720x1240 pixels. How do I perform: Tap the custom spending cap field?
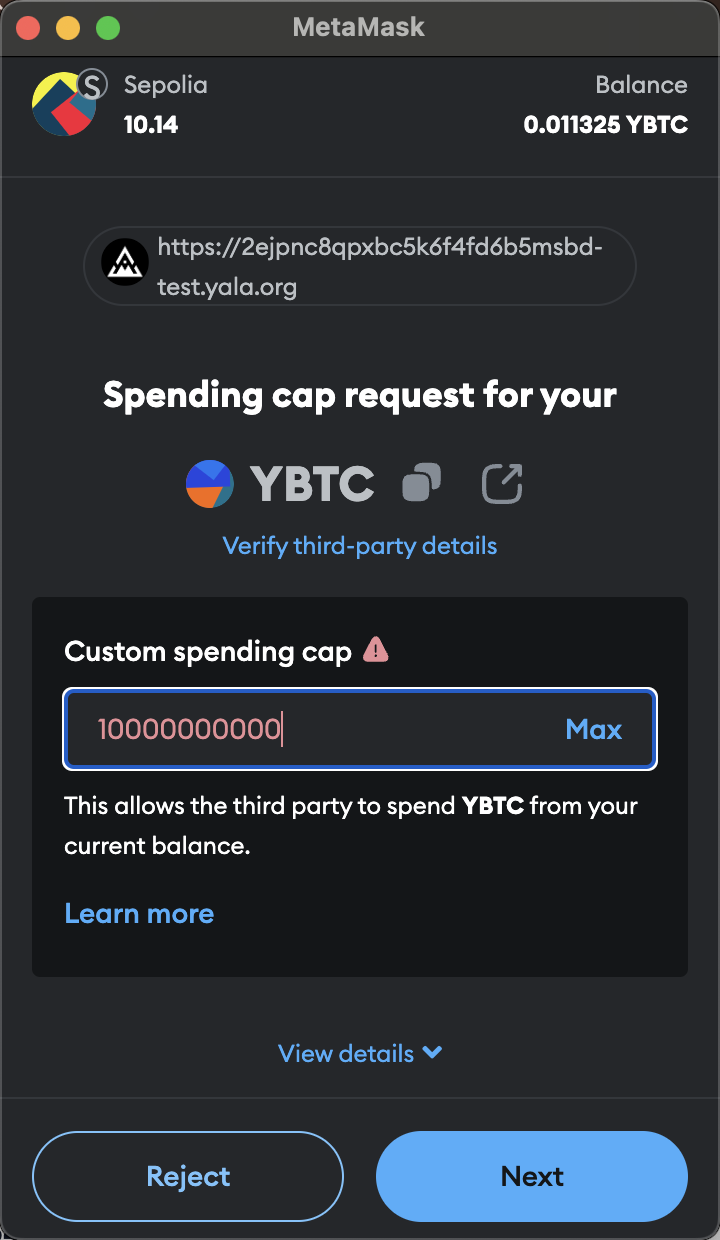click(360, 729)
